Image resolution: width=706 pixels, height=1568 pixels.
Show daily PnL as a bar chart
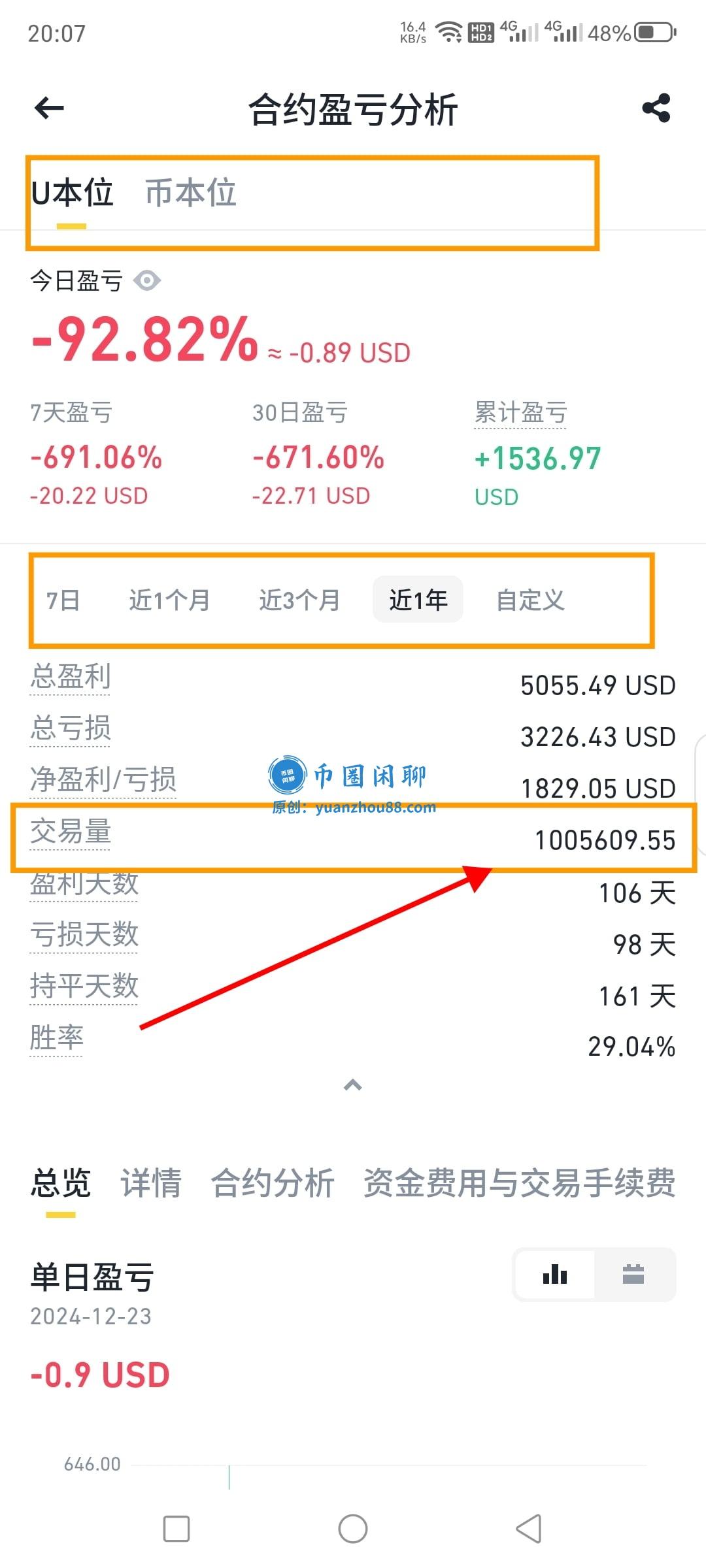pos(555,1275)
